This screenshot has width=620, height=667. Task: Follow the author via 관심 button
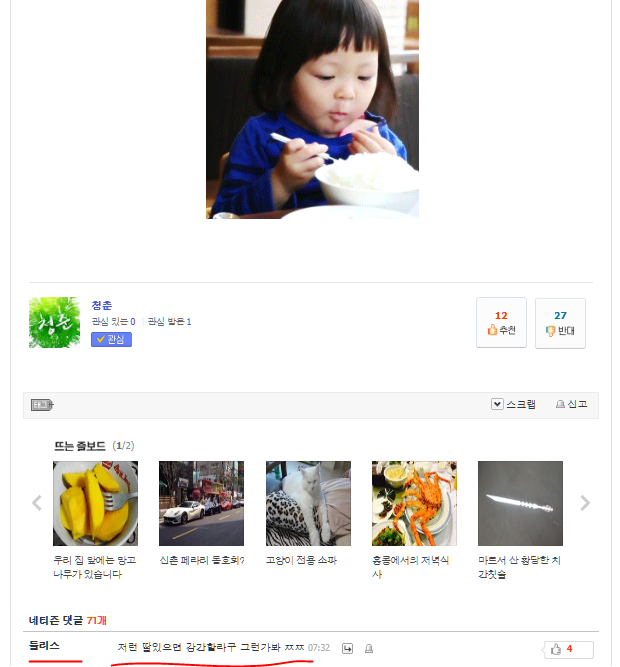click(111, 340)
